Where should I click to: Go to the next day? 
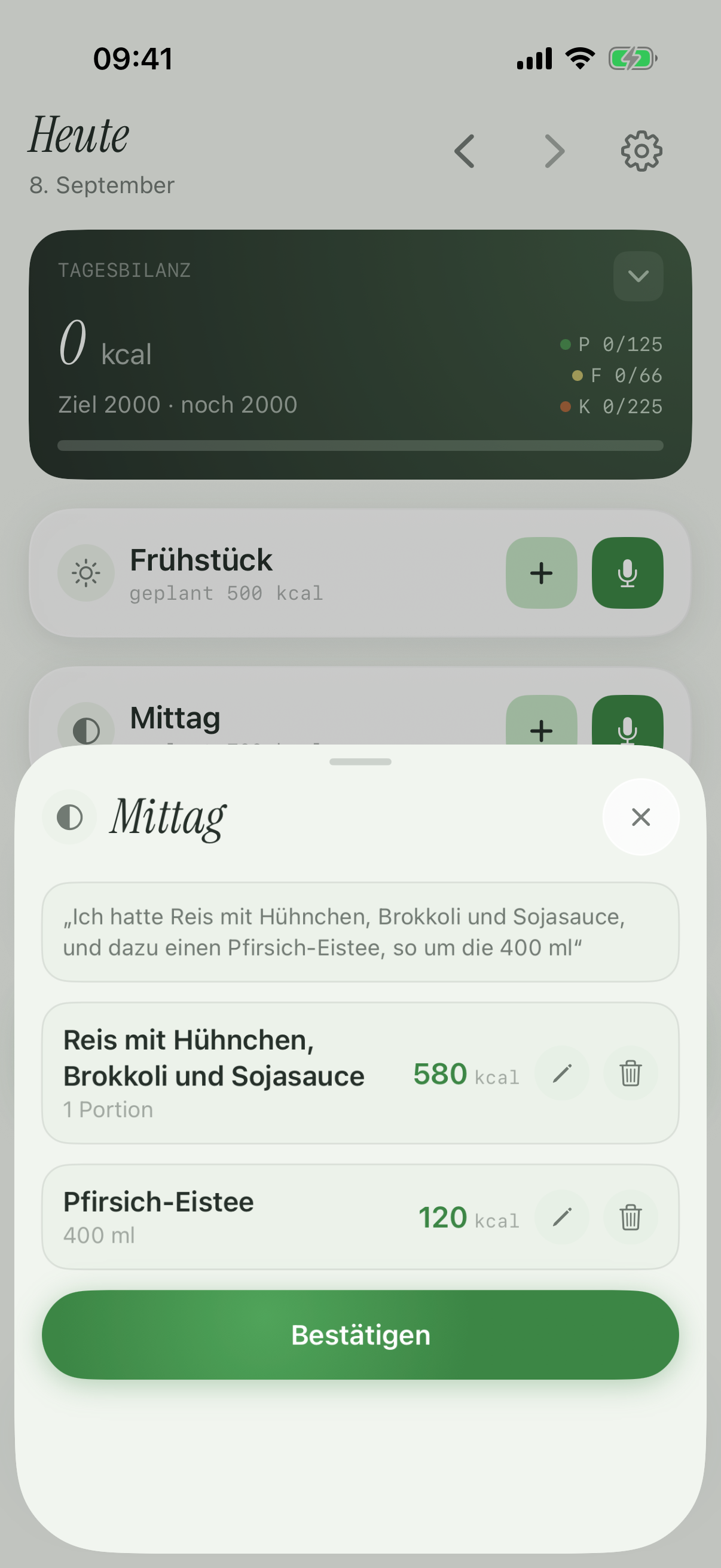pyautogui.click(x=554, y=151)
